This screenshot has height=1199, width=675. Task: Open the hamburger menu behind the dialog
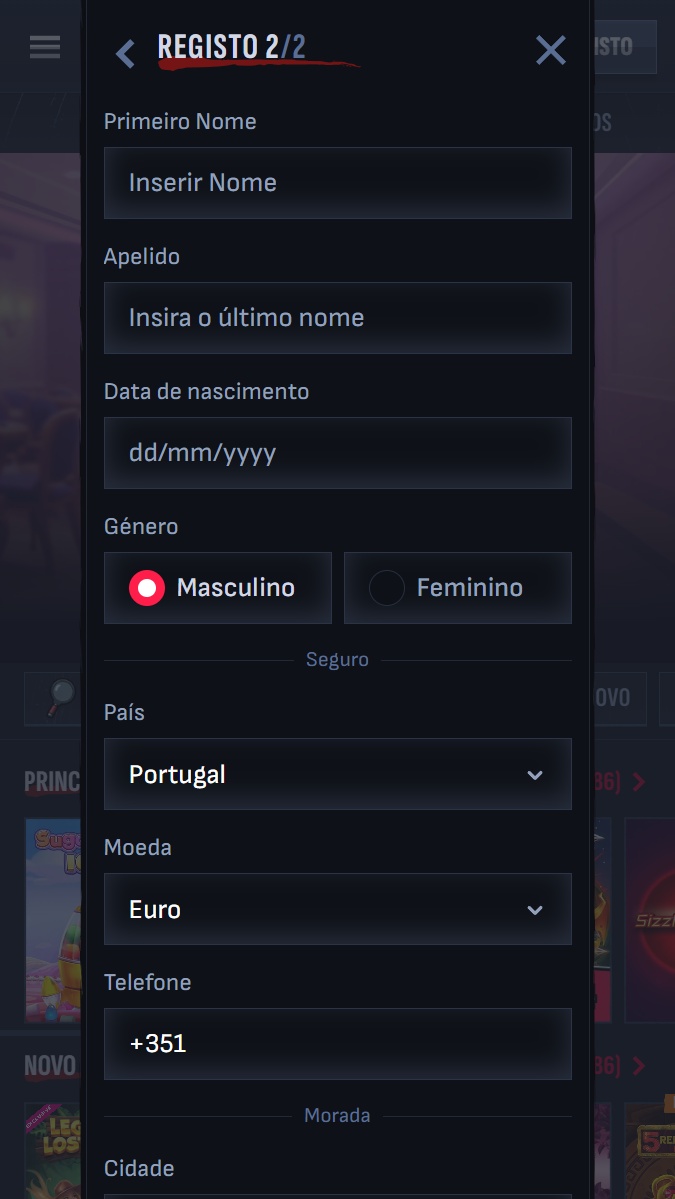click(x=45, y=47)
